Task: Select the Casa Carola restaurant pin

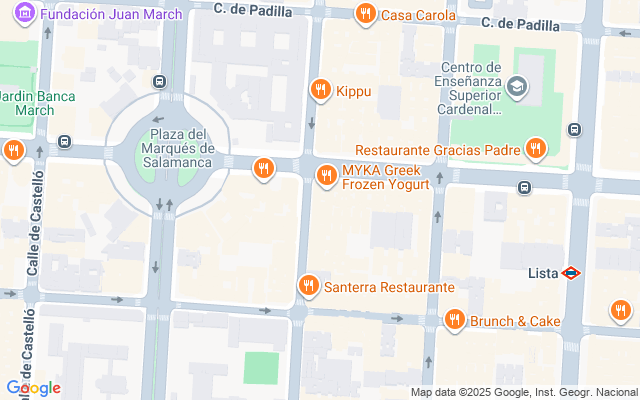Action: [366, 14]
